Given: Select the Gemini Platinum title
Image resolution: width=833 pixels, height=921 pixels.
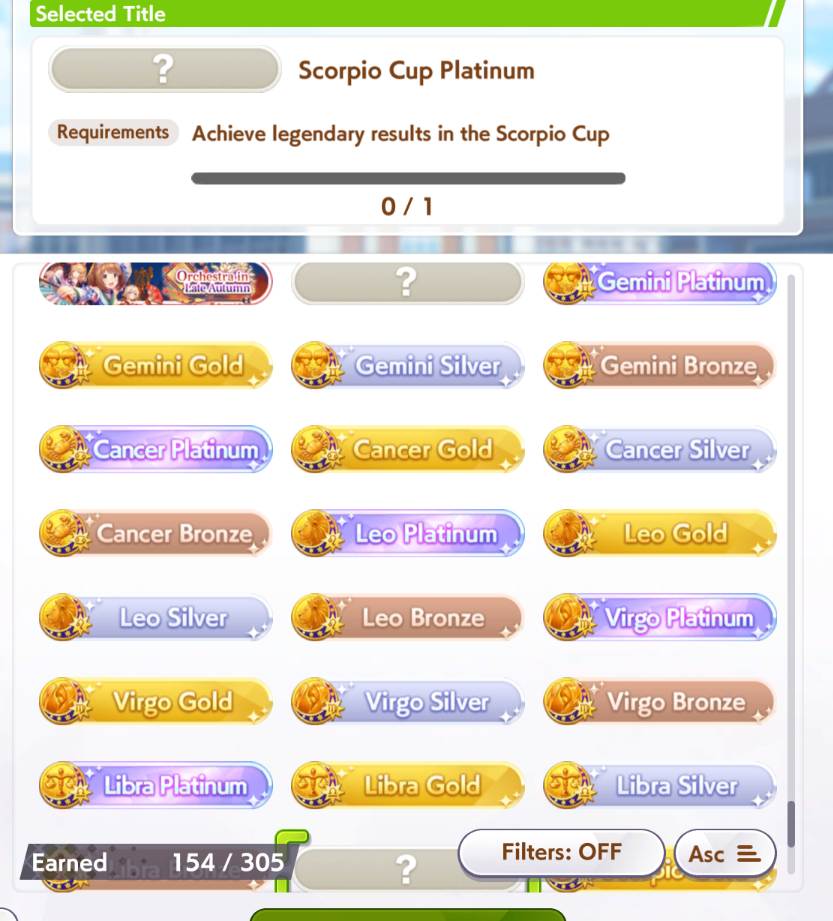Looking at the screenshot, I should coord(660,283).
